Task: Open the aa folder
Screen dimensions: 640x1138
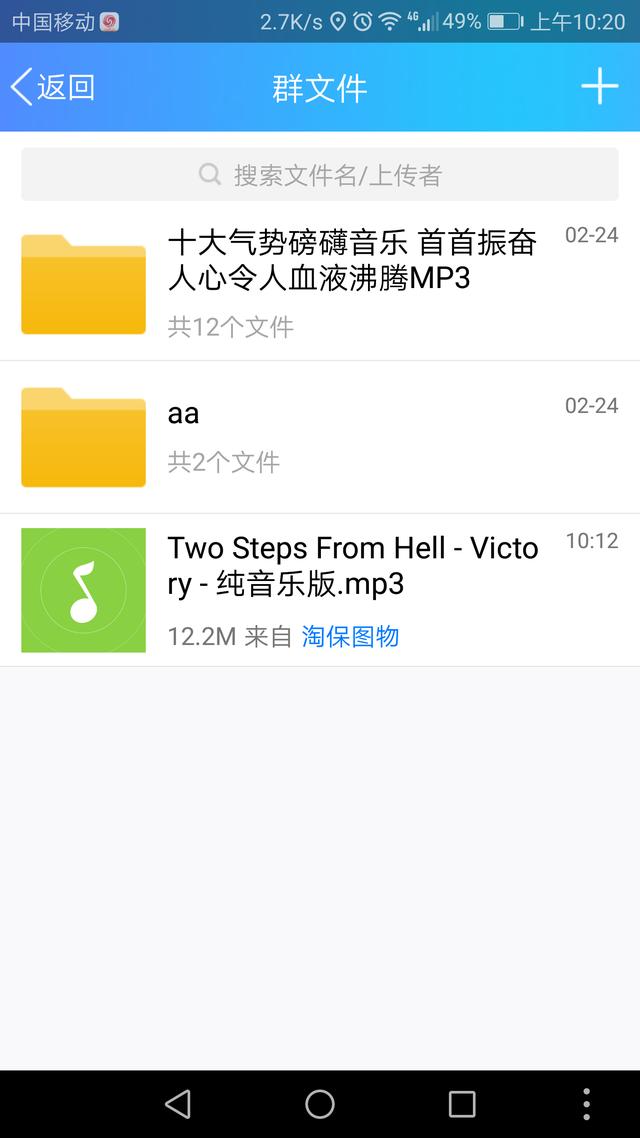Action: tap(320, 437)
